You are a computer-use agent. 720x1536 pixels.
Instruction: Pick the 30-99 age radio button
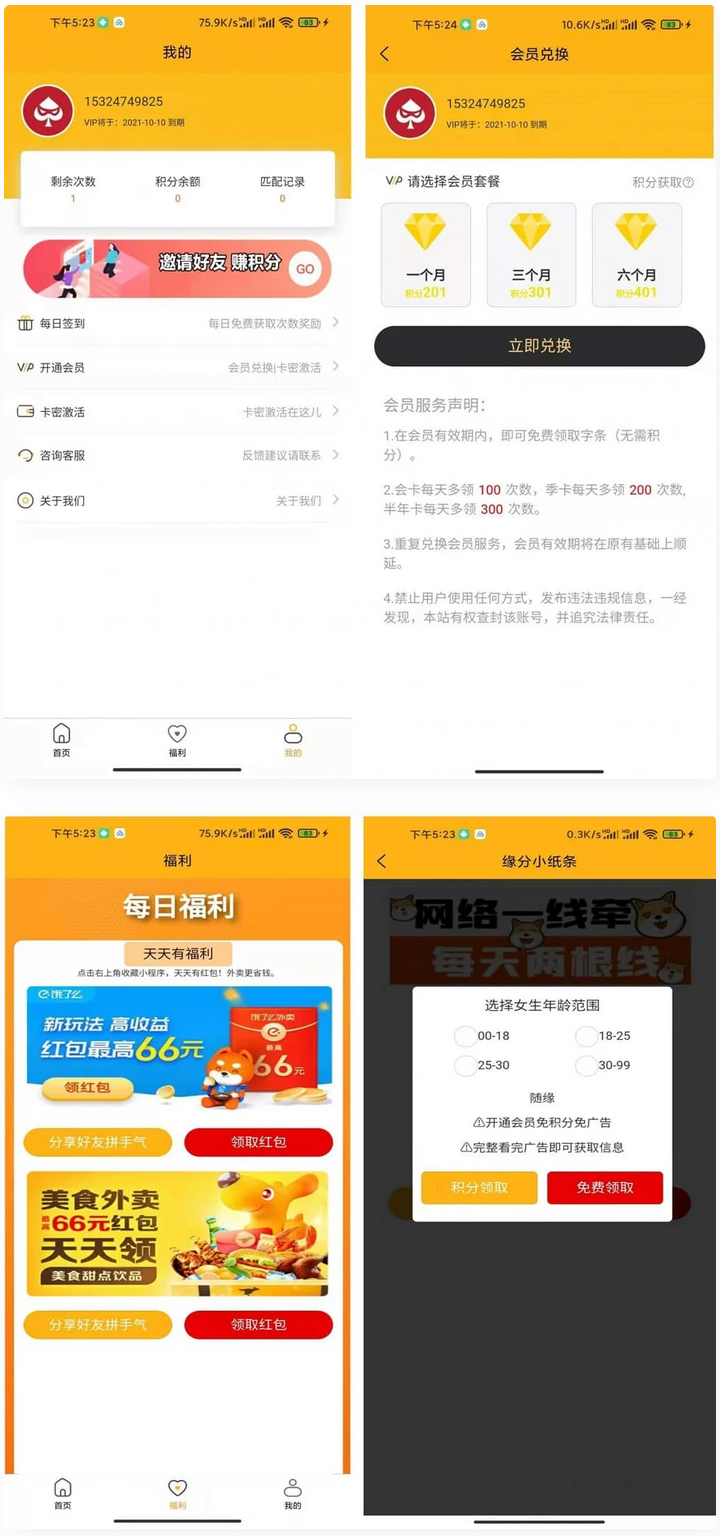click(584, 1066)
